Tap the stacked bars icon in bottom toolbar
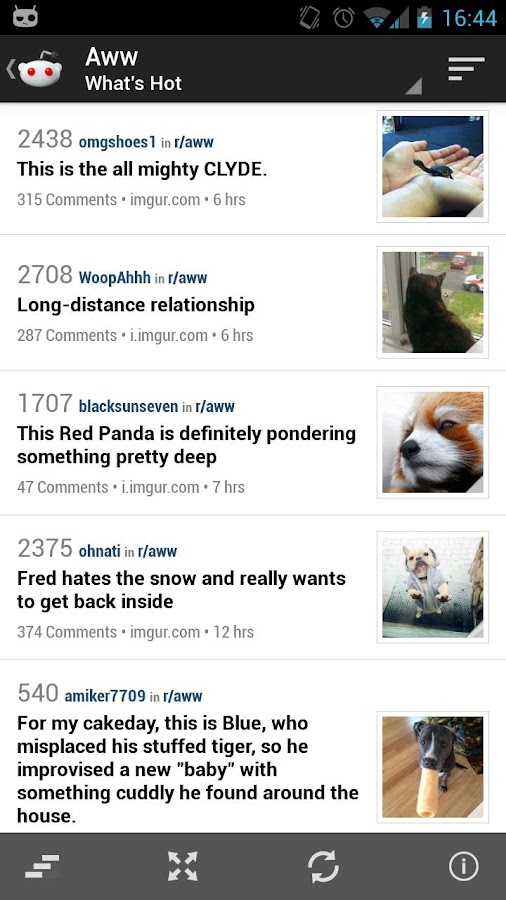Screen dimensions: 506x900 click(42, 866)
